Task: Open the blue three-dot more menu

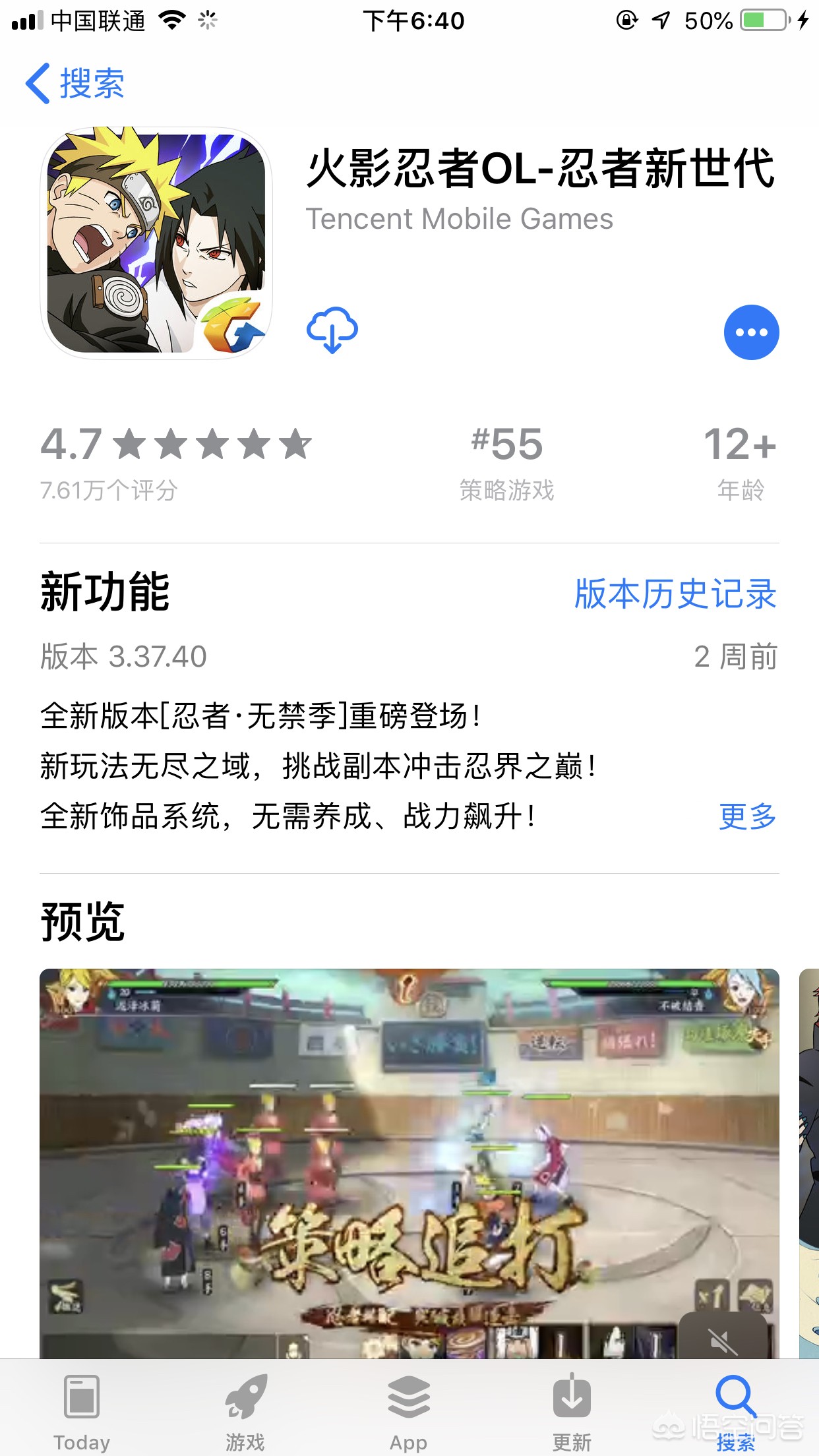Action: (751, 332)
